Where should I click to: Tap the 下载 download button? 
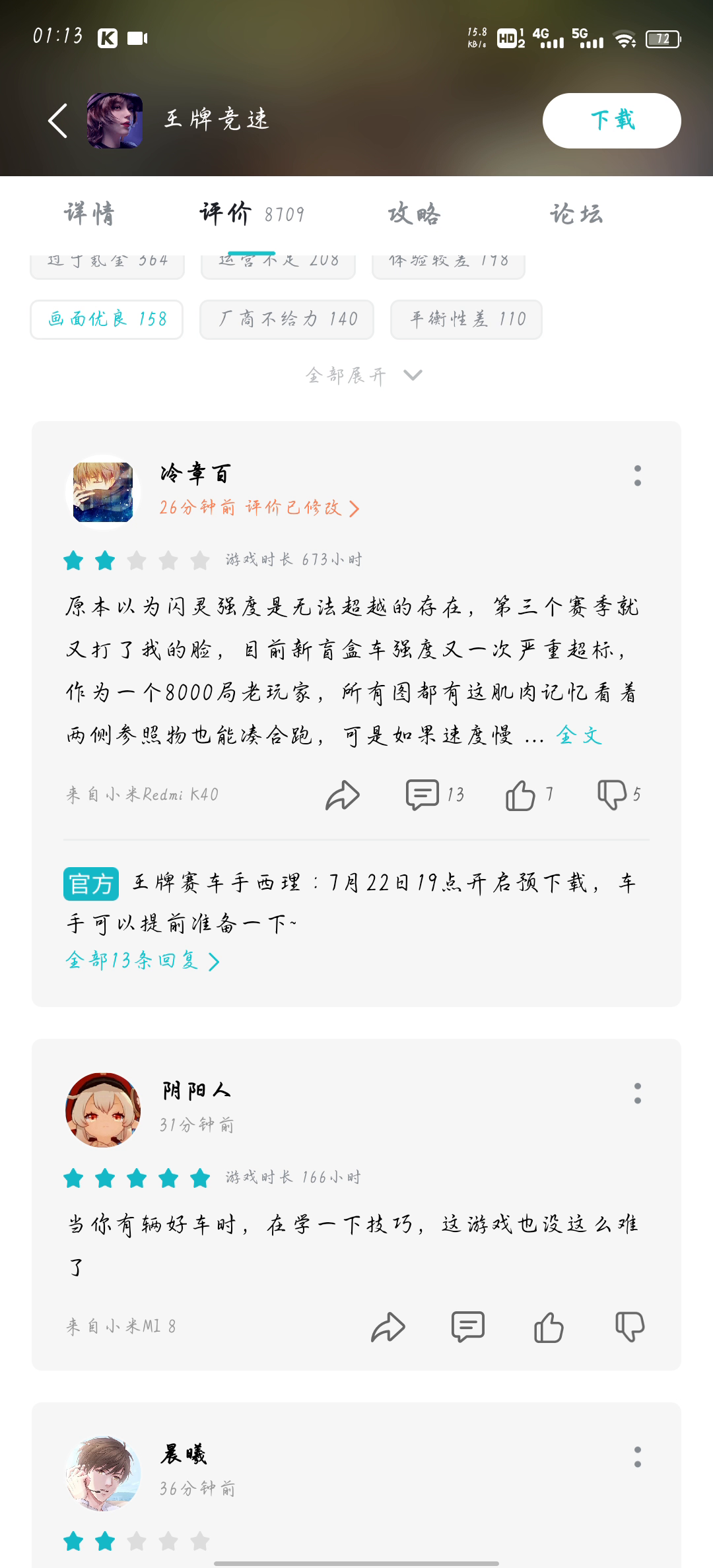[611, 121]
